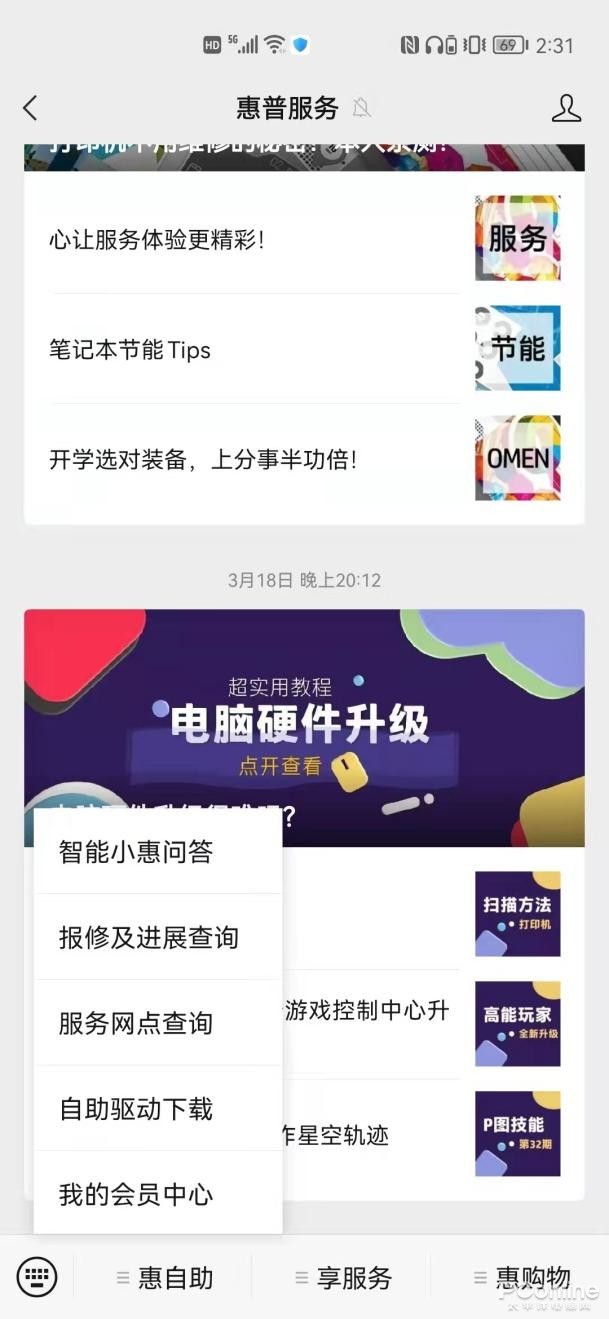This screenshot has width=609, height=1319.
Task: Tap the 惠自助 bottom menu
Action: [166, 1277]
